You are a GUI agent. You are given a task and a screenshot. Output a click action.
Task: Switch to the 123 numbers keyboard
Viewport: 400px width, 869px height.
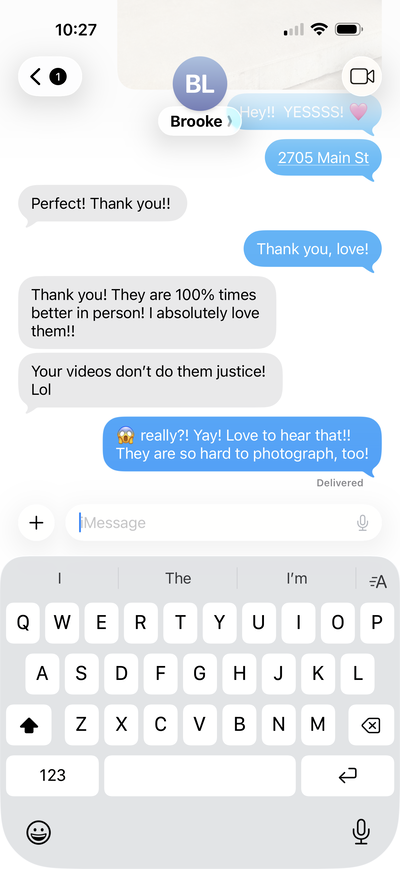[x=53, y=775]
